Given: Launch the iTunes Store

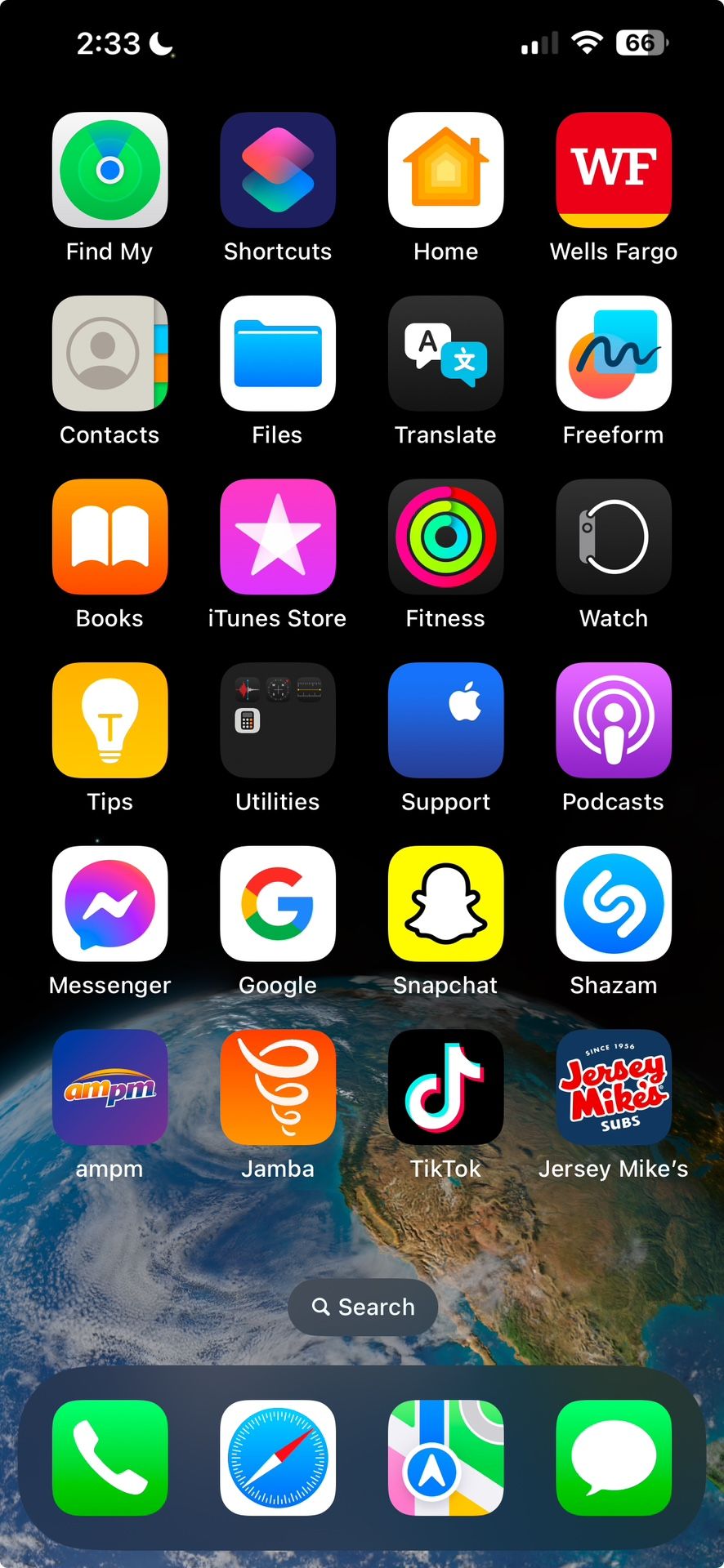Looking at the screenshot, I should click(x=278, y=536).
